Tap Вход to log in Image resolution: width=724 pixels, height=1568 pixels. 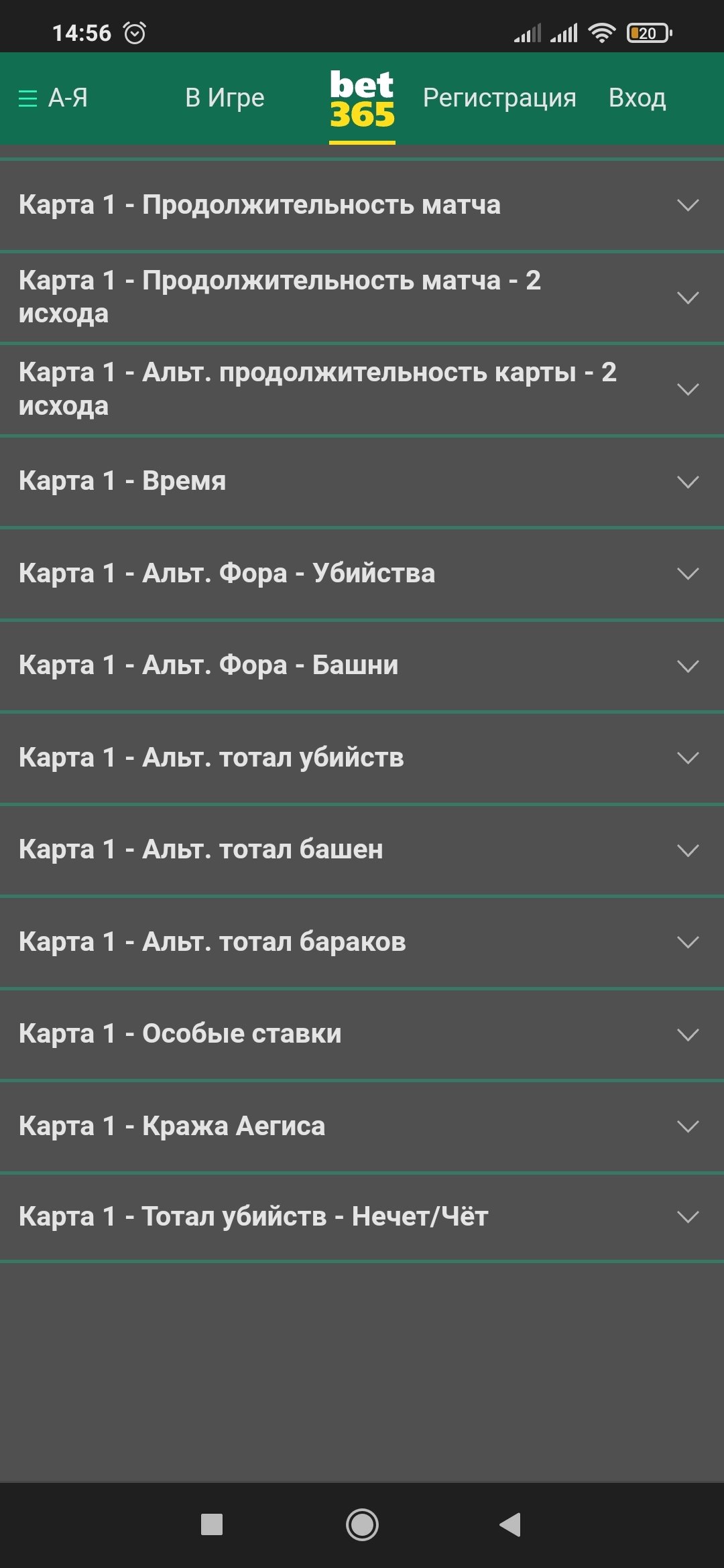[637, 99]
